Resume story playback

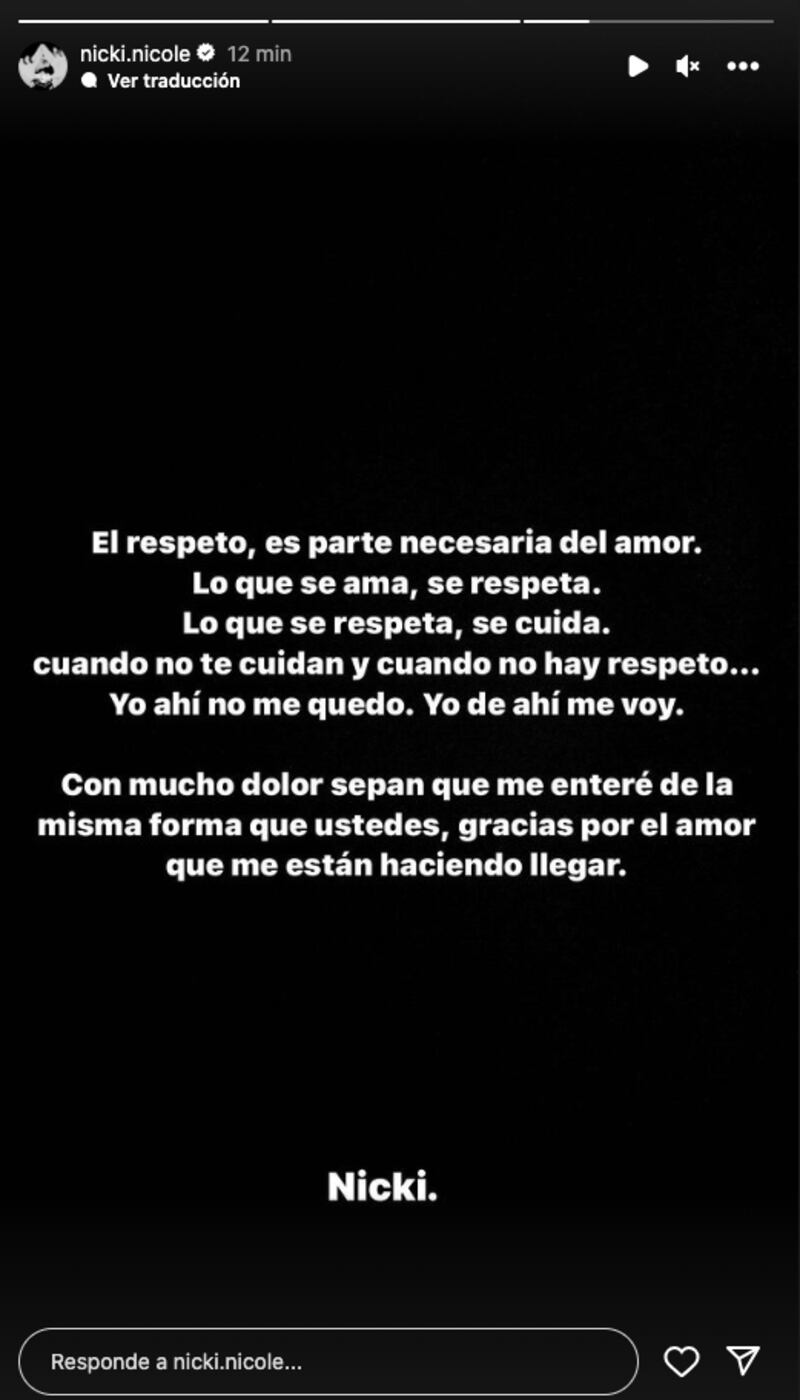pyautogui.click(x=637, y=66)
